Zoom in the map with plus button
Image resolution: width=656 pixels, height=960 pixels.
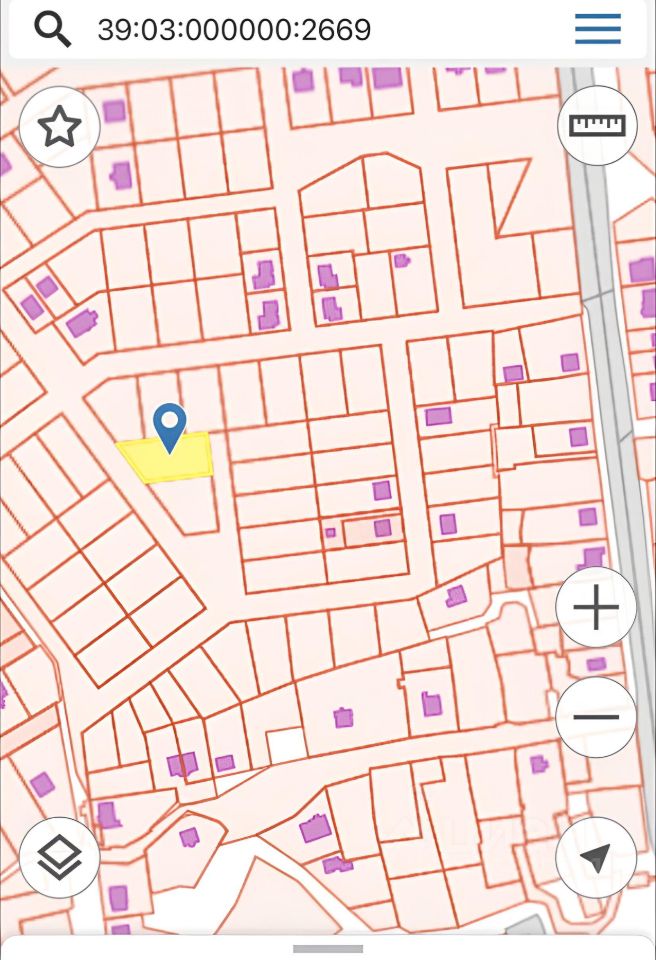tap(596, 608)
